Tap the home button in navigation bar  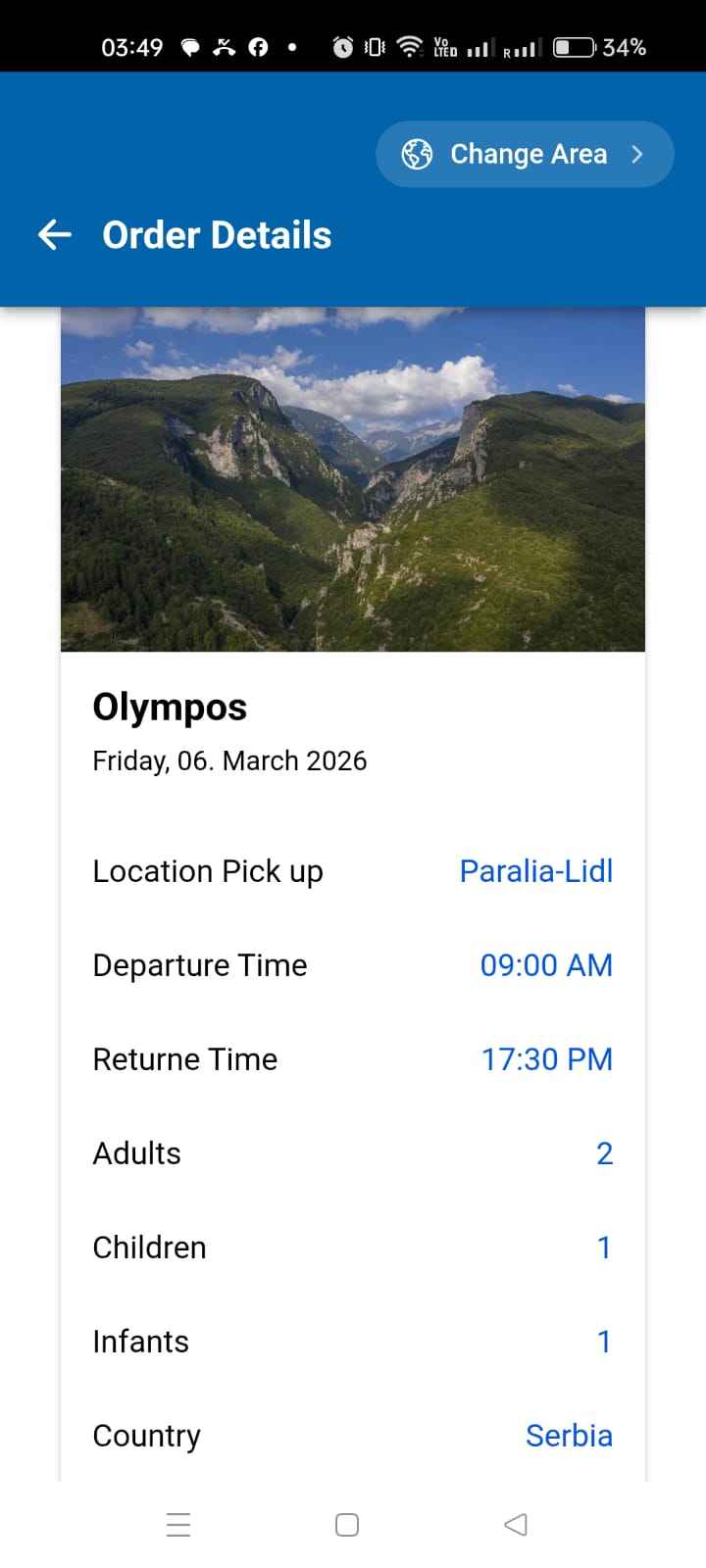[346, 1524]
